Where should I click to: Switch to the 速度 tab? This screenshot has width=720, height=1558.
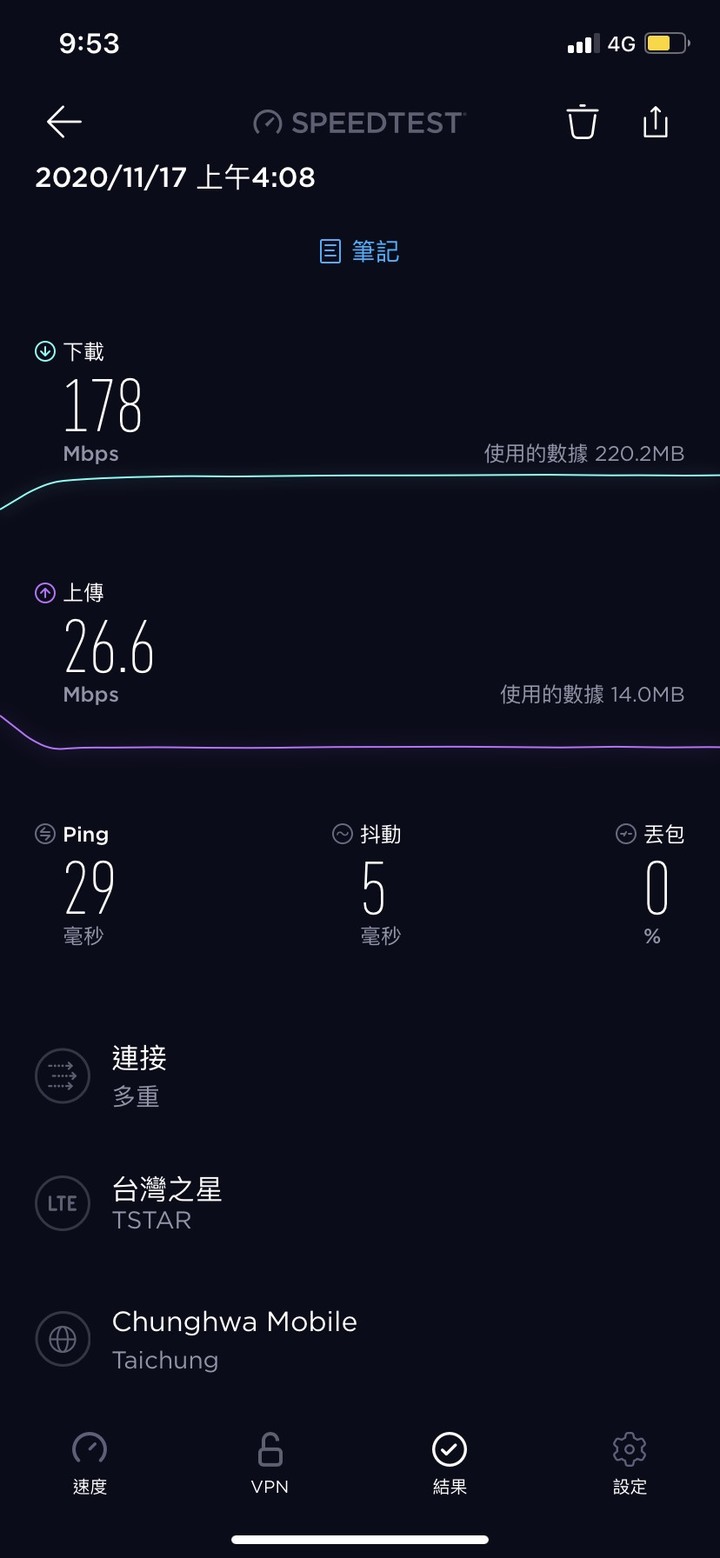coord(90,1464)
